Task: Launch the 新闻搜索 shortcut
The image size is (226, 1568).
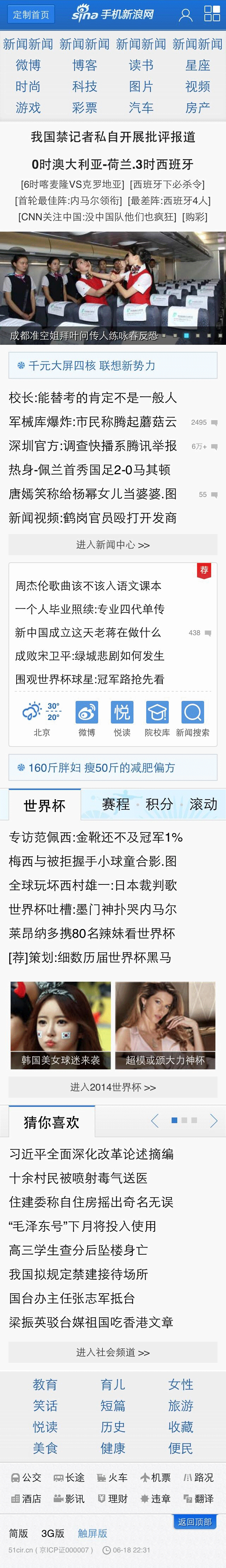Action: point(192,718)
